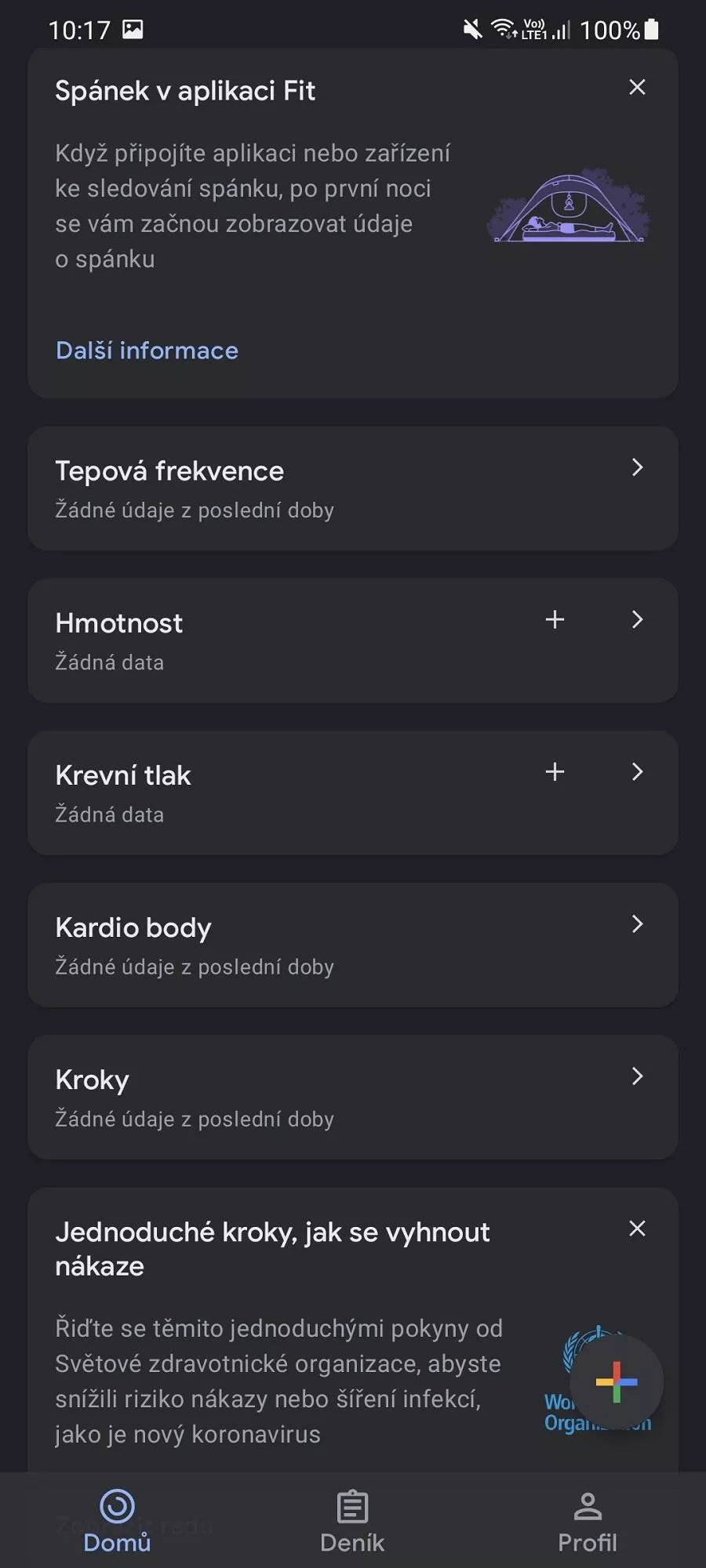Add a Krevní tlak measurement
Viewport: 706px width, 1568px height.
click(x=555, y=771)
